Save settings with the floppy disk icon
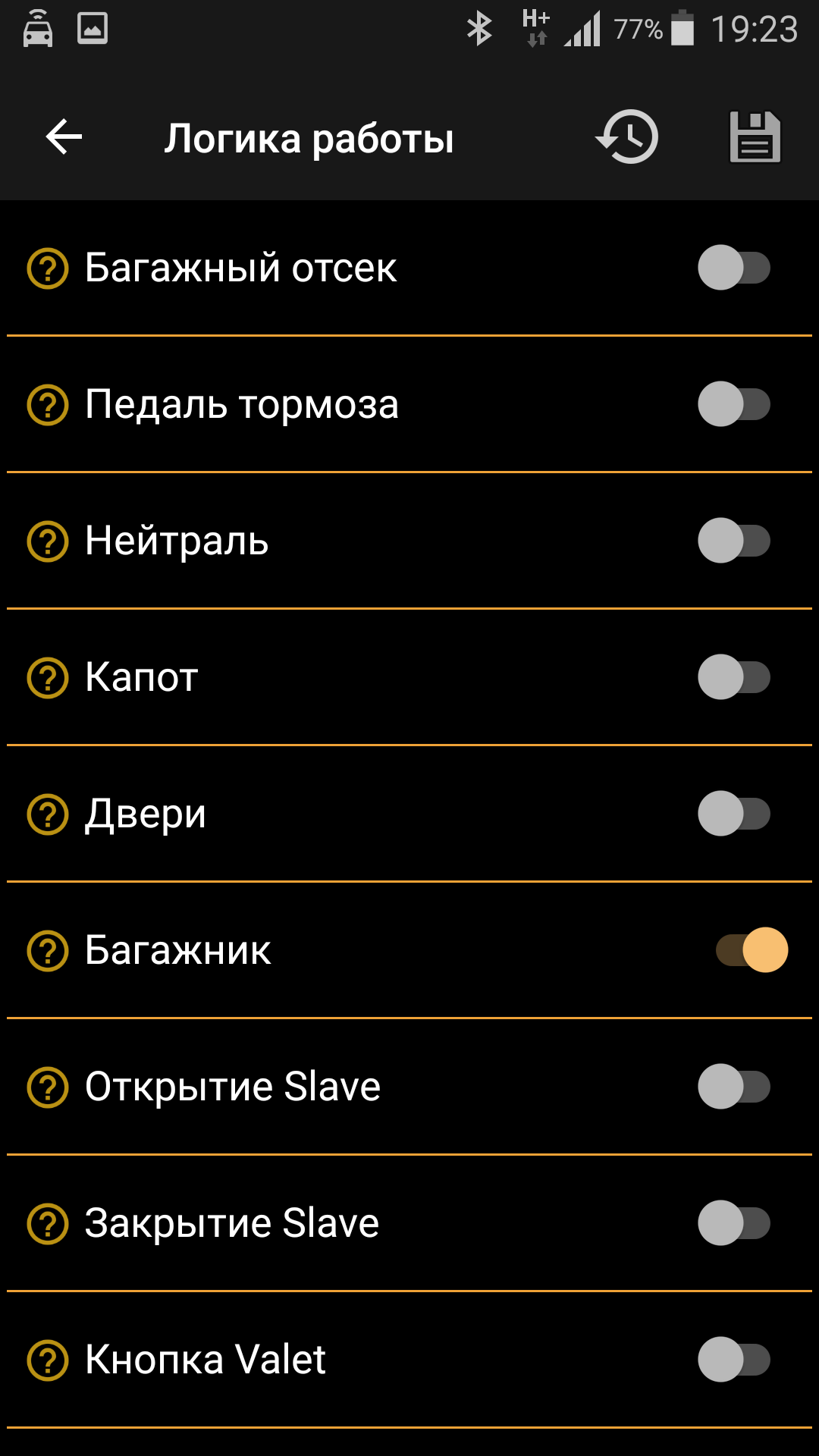The width and height of the screenshot is (819, 1456). point(755,137)
